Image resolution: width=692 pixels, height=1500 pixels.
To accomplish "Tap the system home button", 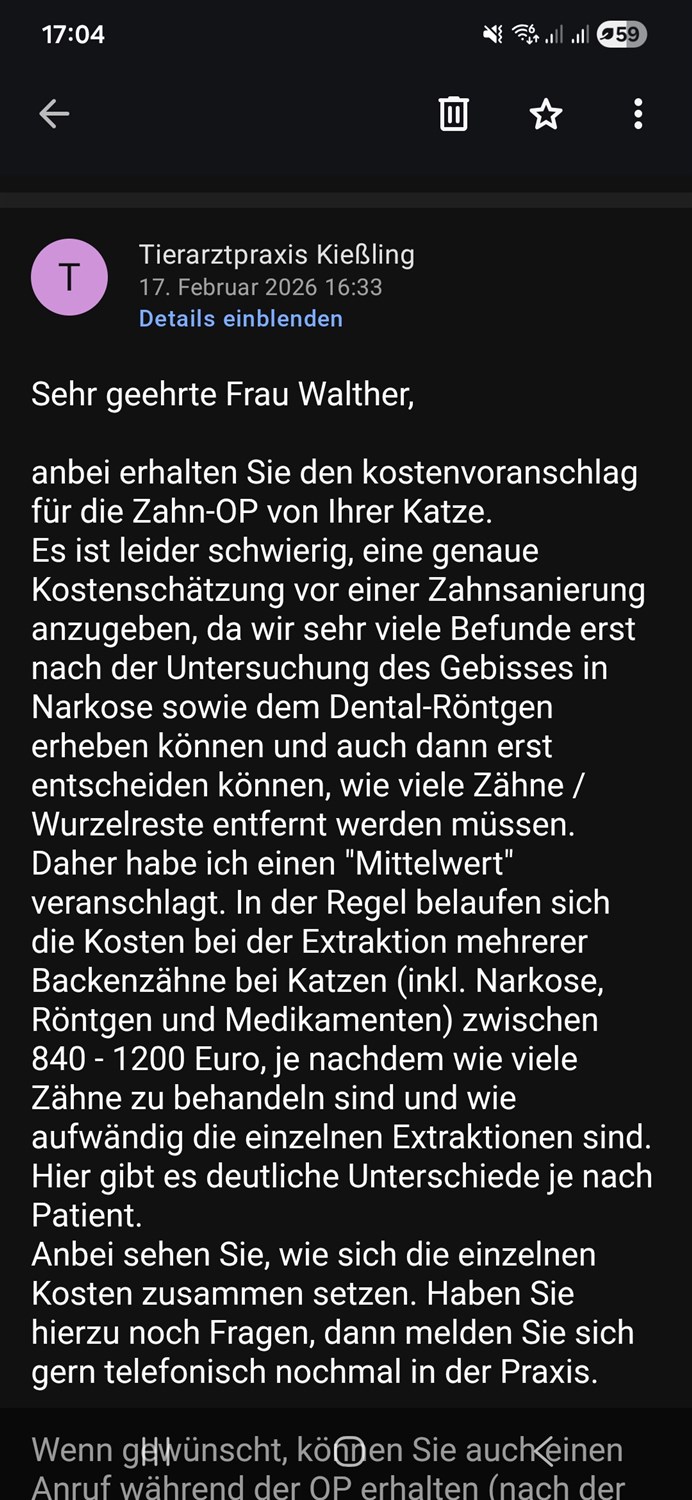I will [x=348, y=1451].
